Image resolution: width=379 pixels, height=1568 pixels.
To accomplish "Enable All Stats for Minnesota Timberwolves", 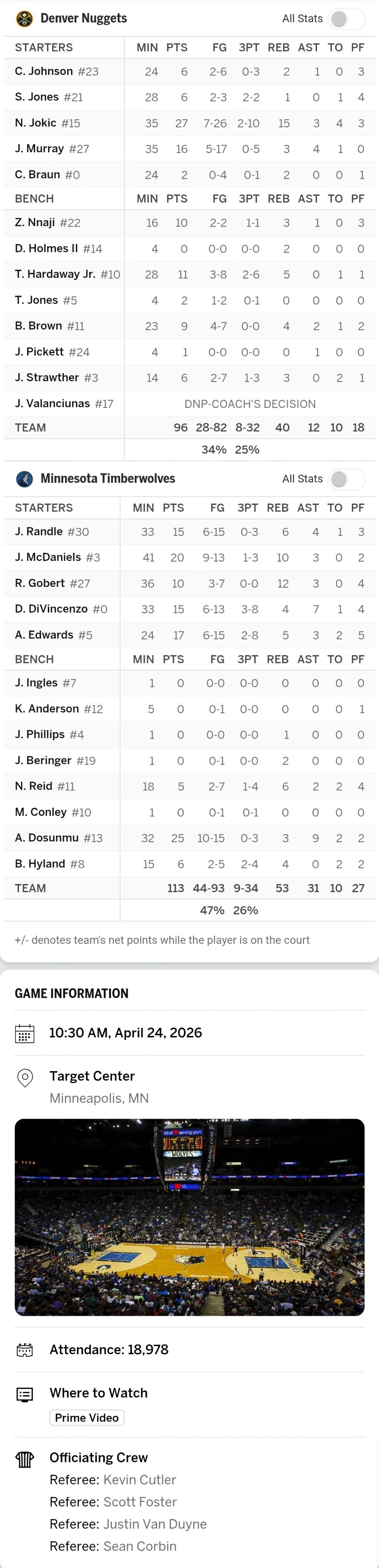I will [x=346, y=479].
